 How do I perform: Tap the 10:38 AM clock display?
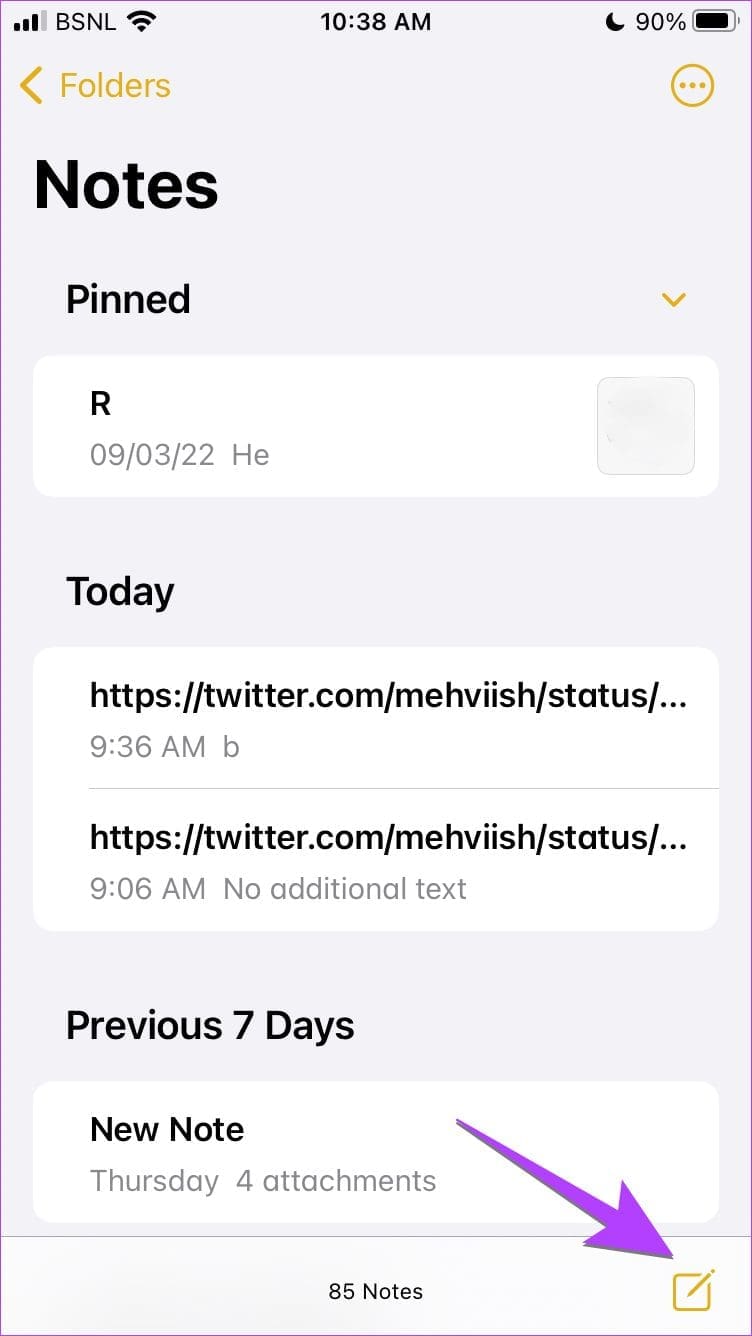point(376,21)
